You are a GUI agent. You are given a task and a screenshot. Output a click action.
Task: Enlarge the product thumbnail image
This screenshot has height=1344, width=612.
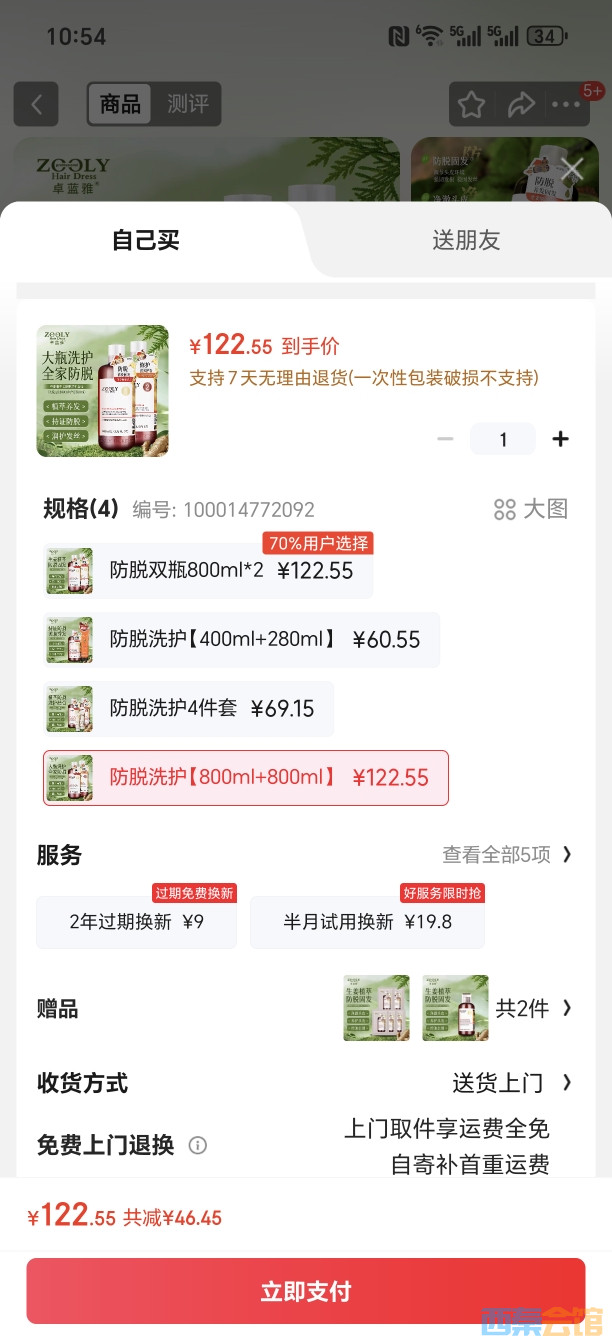103,391
